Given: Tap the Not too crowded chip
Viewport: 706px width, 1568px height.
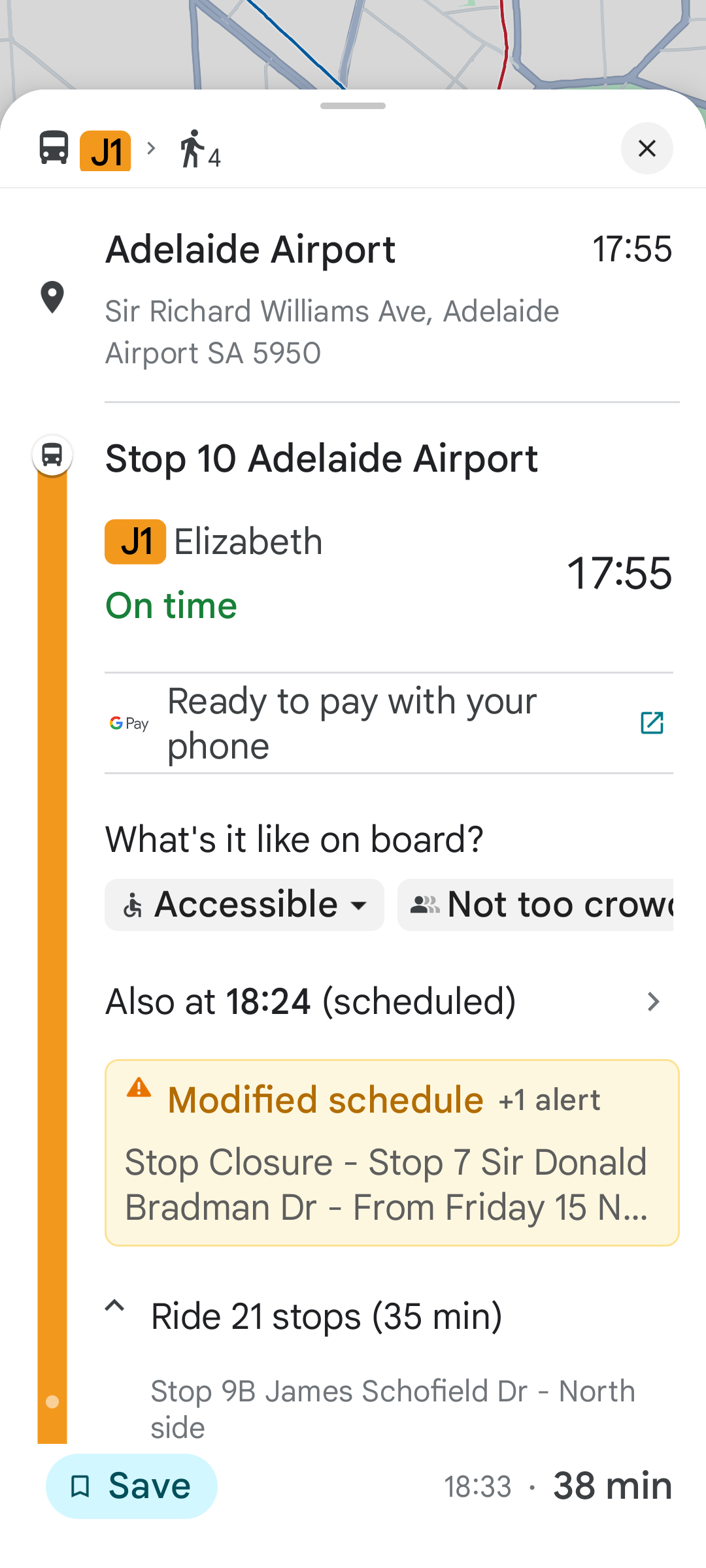Looking at the screenshot, I should click(x=535, y=905).
